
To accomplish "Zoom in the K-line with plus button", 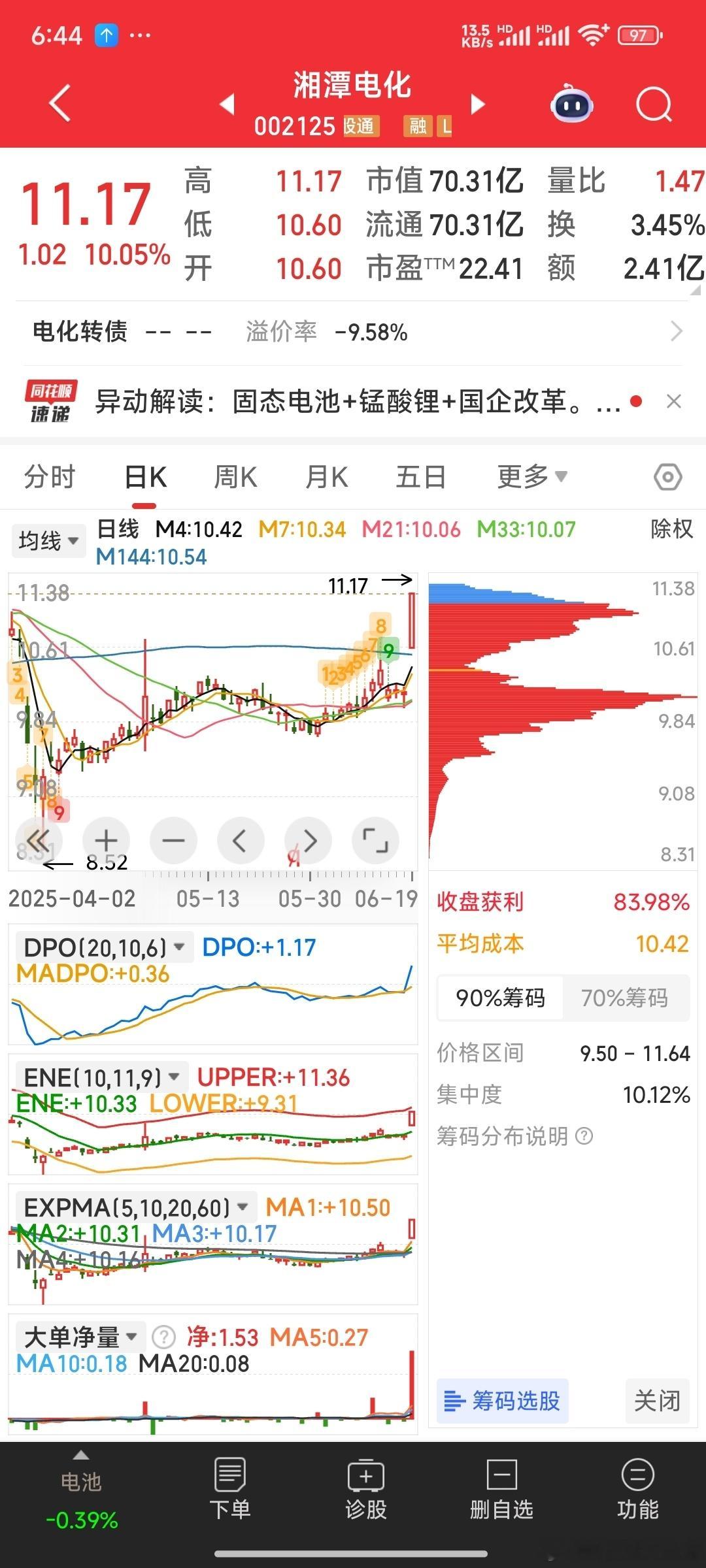I will (x=106, y=840).
